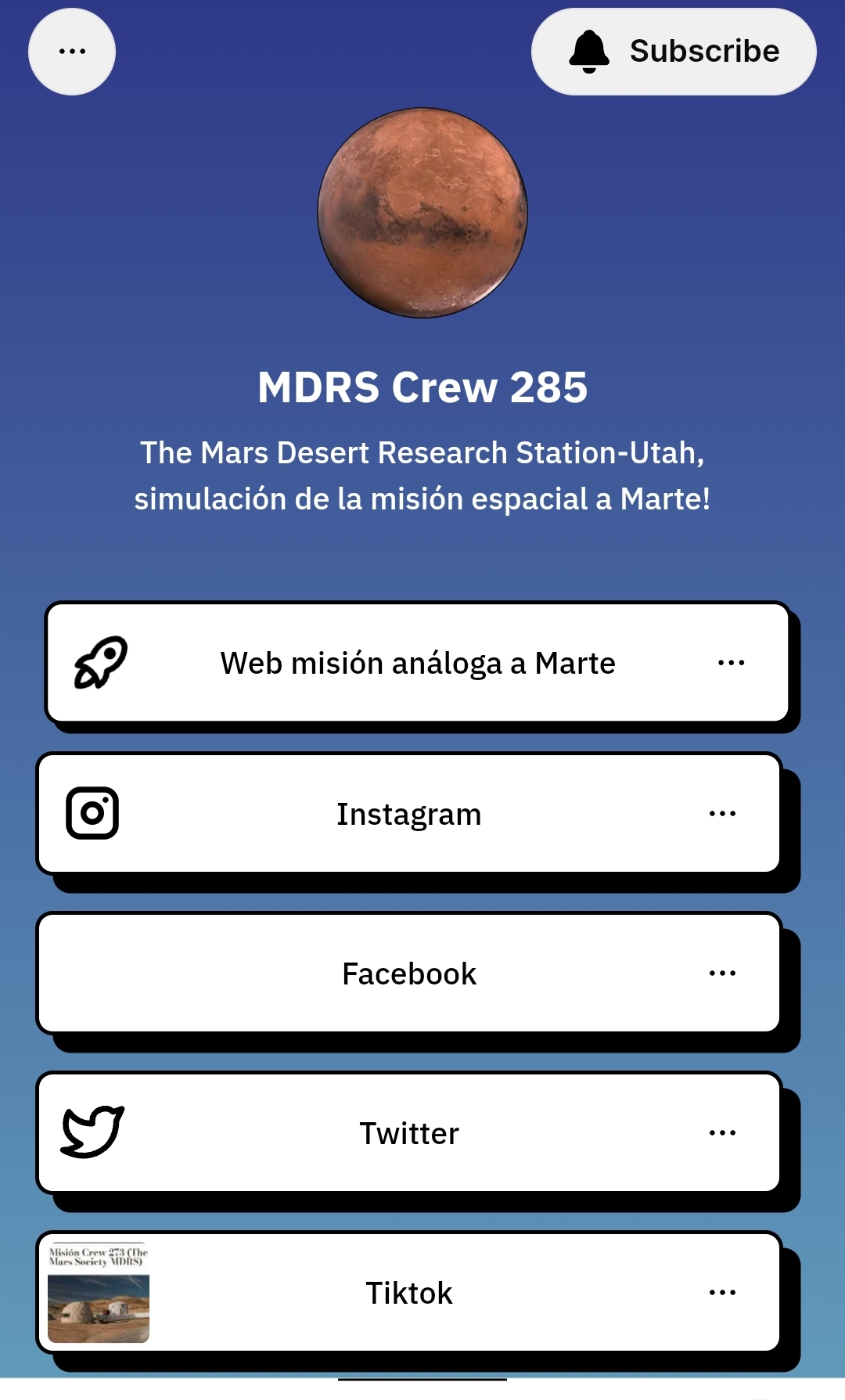Go to the Twitter link
This screenshot has width=845, height=1400.
click(408, 1133)
